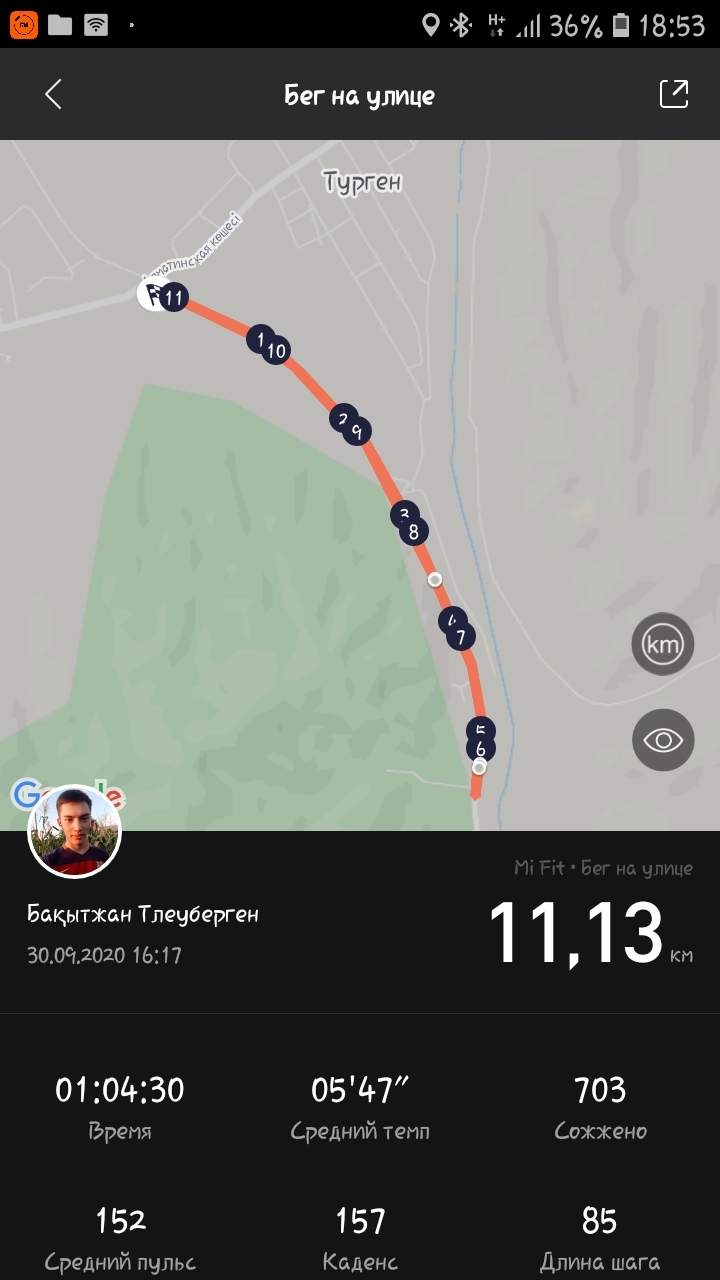Tap the eye icon to hide map

click(x=662, y=740)
